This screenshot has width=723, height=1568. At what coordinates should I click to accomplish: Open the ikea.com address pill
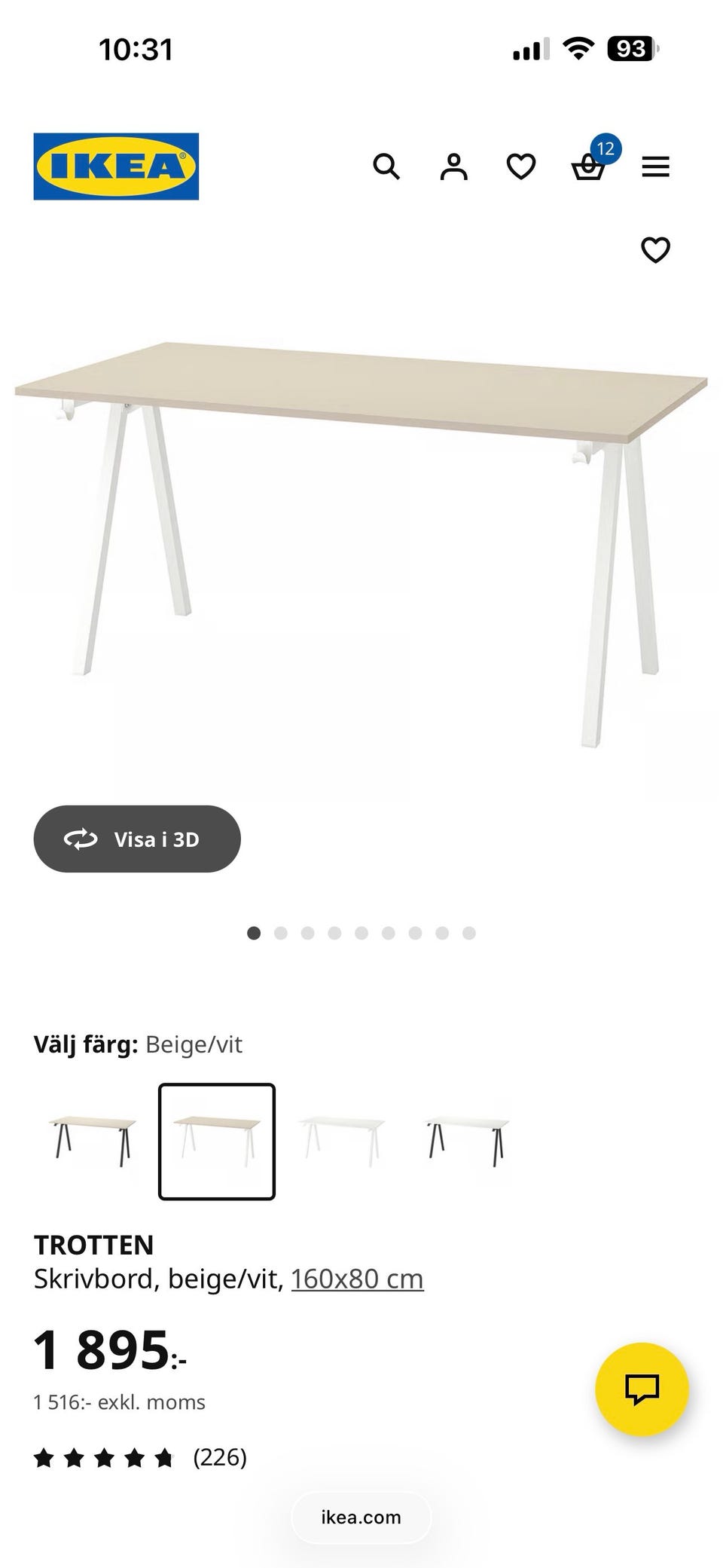coord(360,1517)
